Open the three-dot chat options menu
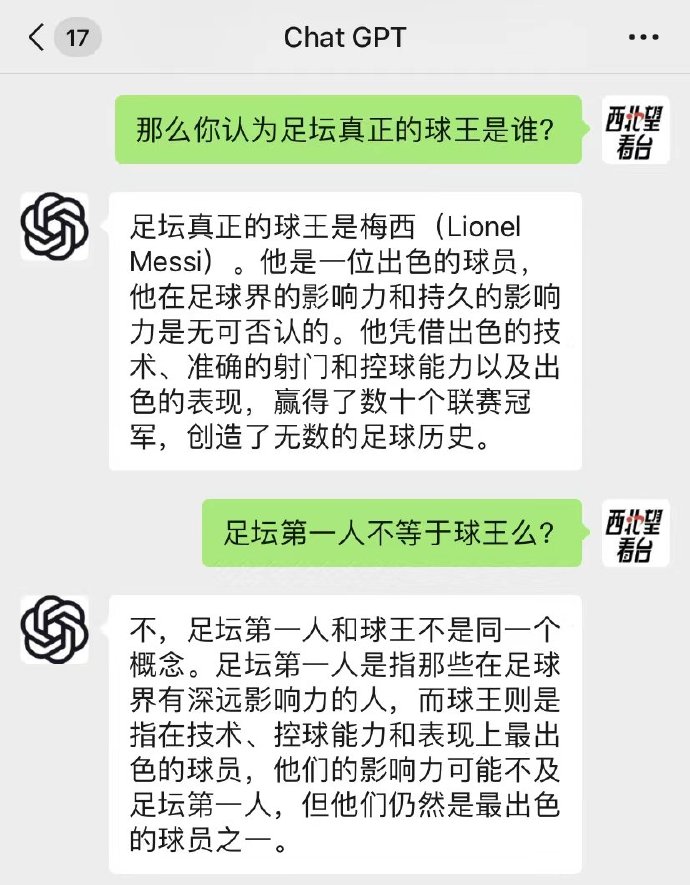Viewport: 690px width, 885px height. click(643, 38)
